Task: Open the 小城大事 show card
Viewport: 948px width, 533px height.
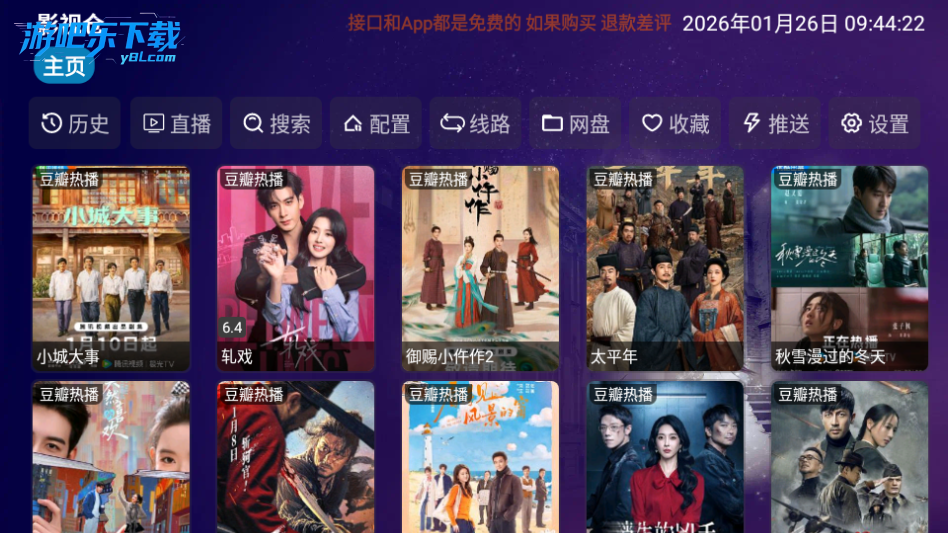Action: coord(111,268)
